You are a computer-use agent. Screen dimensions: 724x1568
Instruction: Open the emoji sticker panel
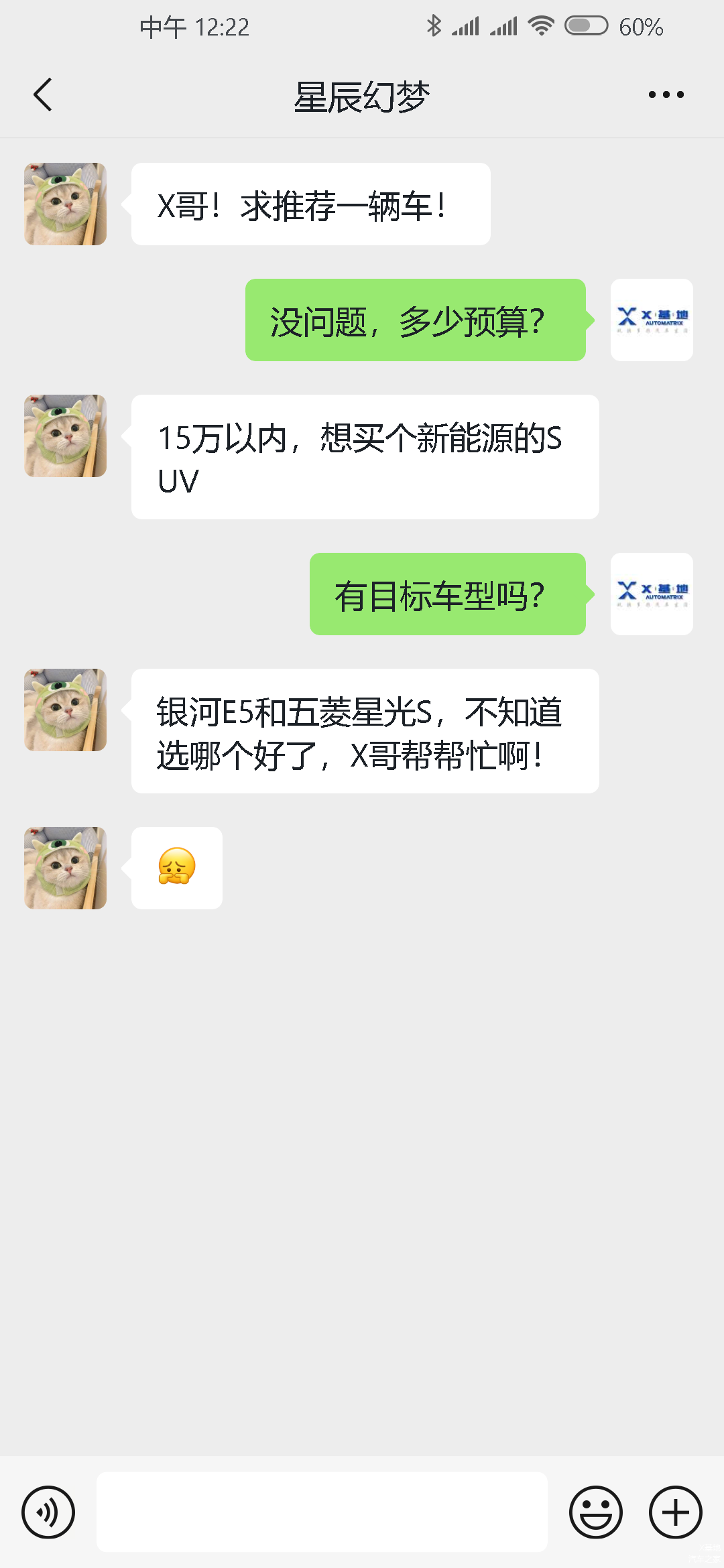click(595, 1512)
